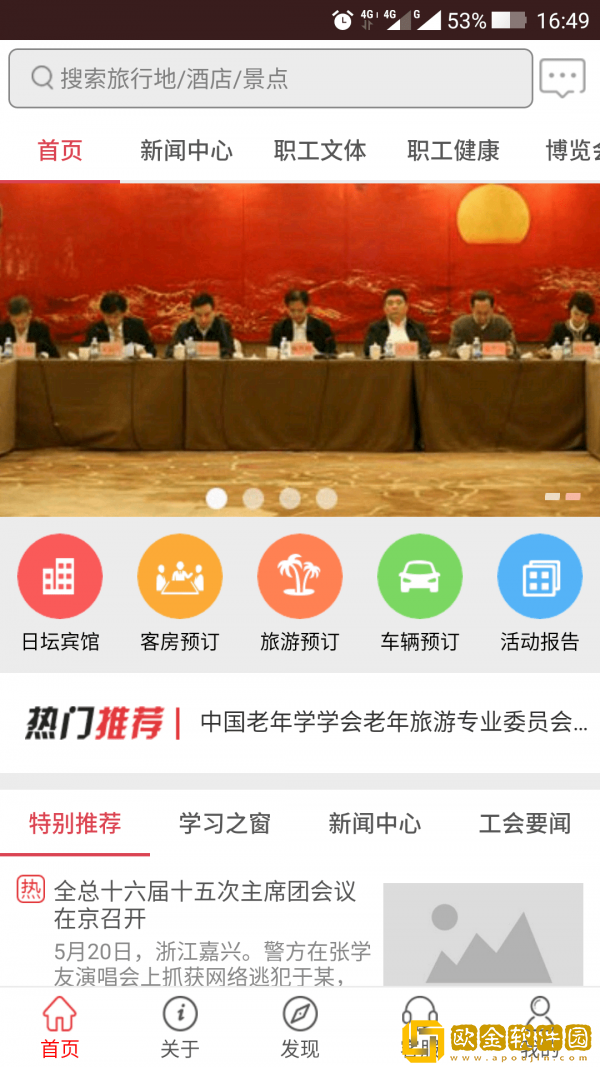
Task: Go to 首页 in the bottom navigation
Action: pyautogui.click(x=60, y=1027)
